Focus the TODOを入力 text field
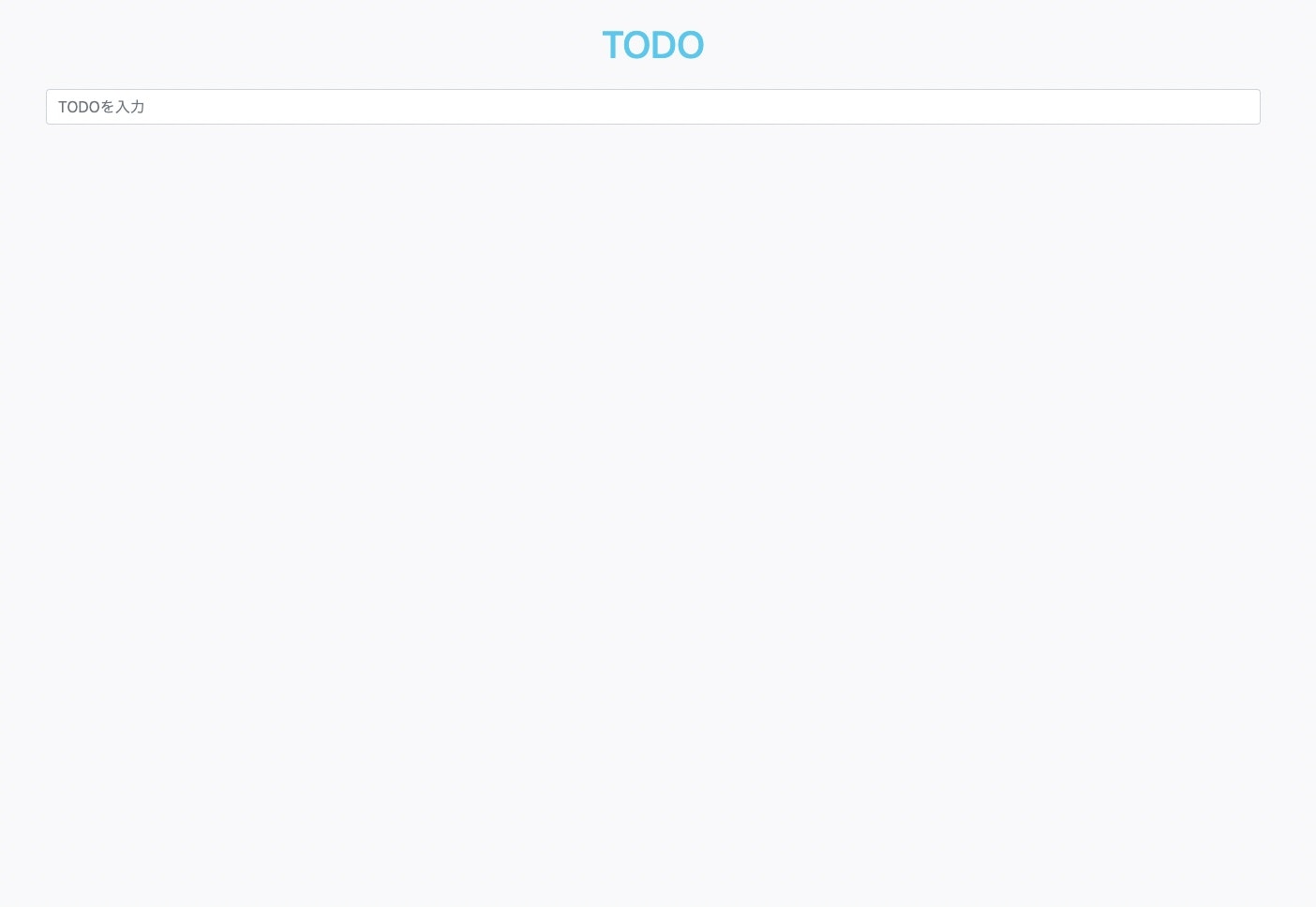1316x907 pixels. click(x=652, y=107)
